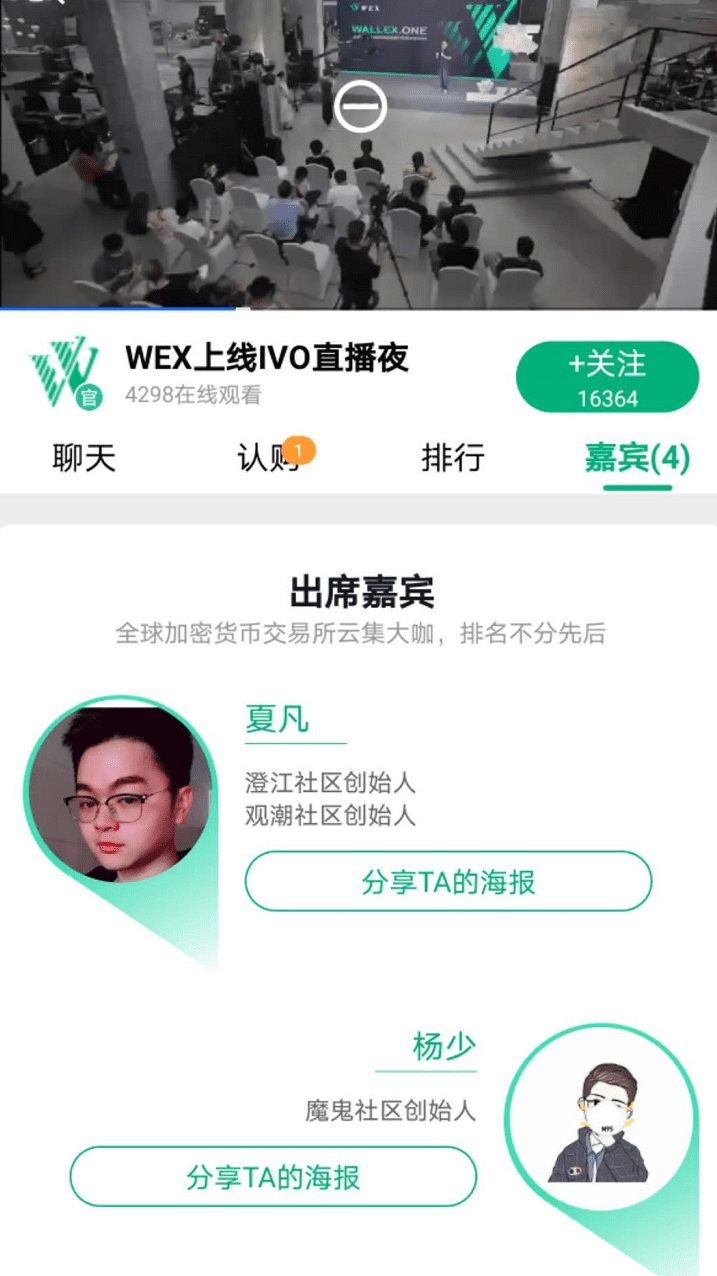The width and height of the screenshot is (717, 1276).
Task: Share 杨少's poster
Action: [x=273, y=1176]
